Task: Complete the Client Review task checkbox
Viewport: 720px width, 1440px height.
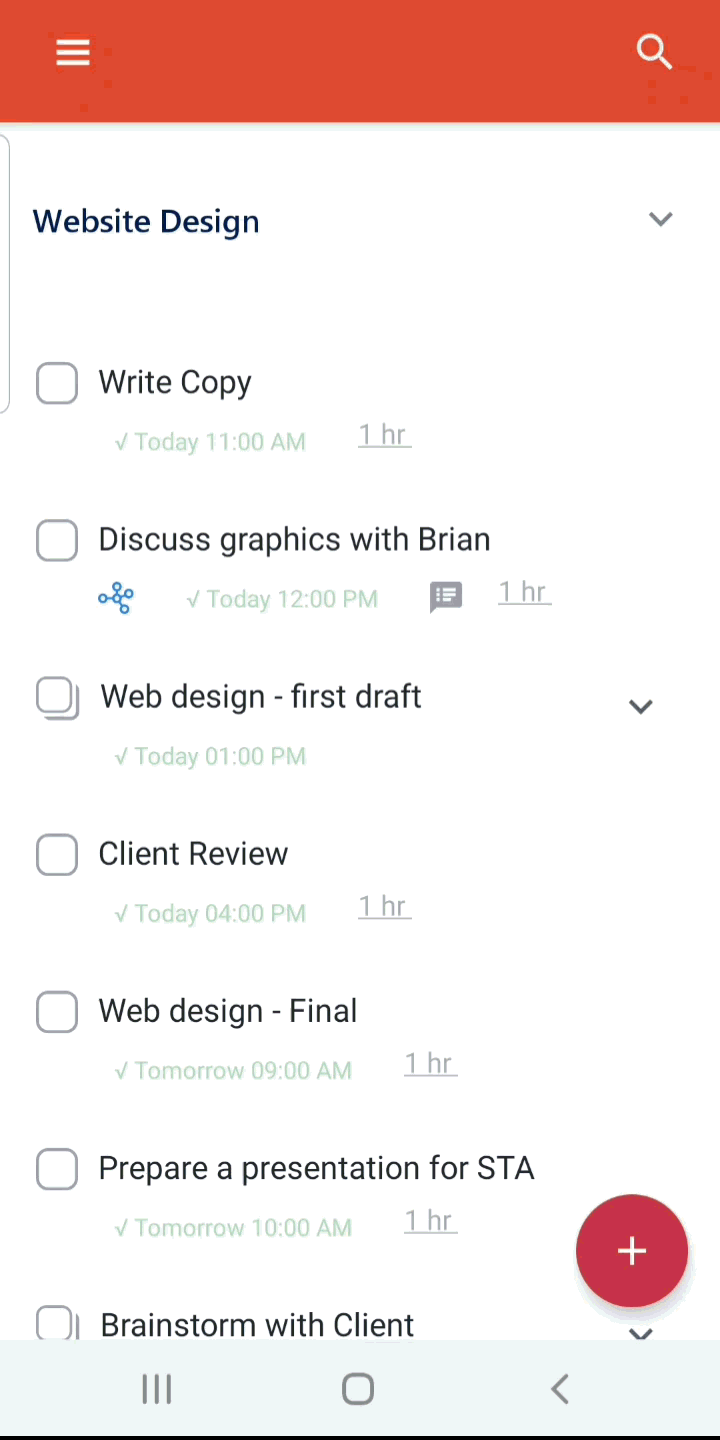Action: 57,855
